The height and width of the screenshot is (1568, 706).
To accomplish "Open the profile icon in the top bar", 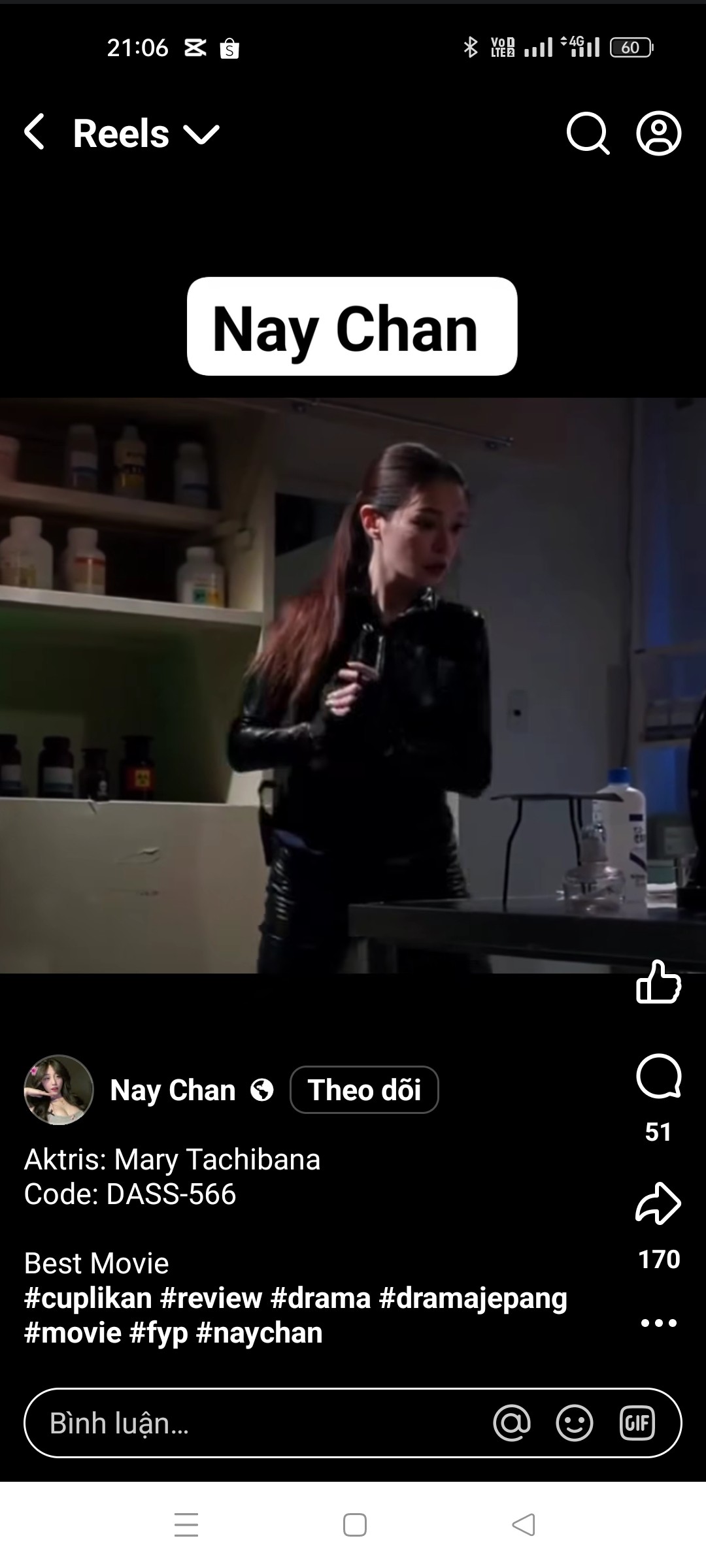I will tap(658, 133).
